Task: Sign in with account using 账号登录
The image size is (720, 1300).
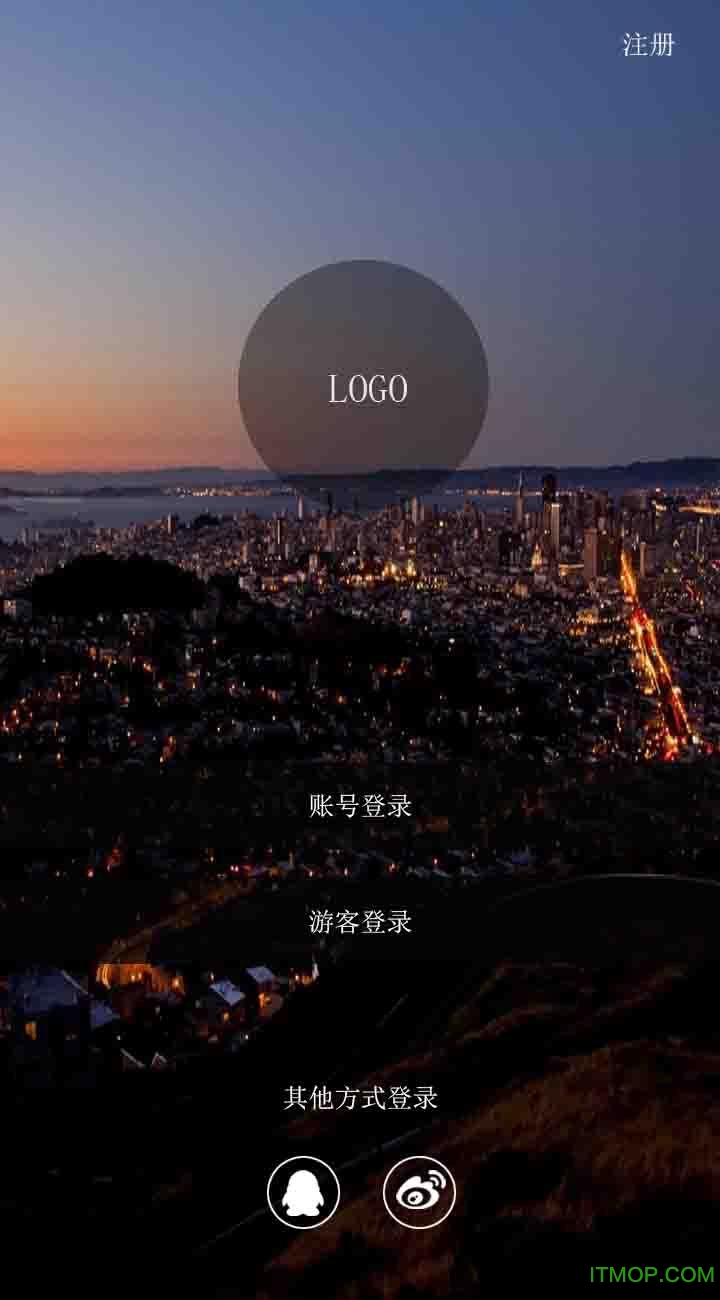Action: tap(362, 806)
